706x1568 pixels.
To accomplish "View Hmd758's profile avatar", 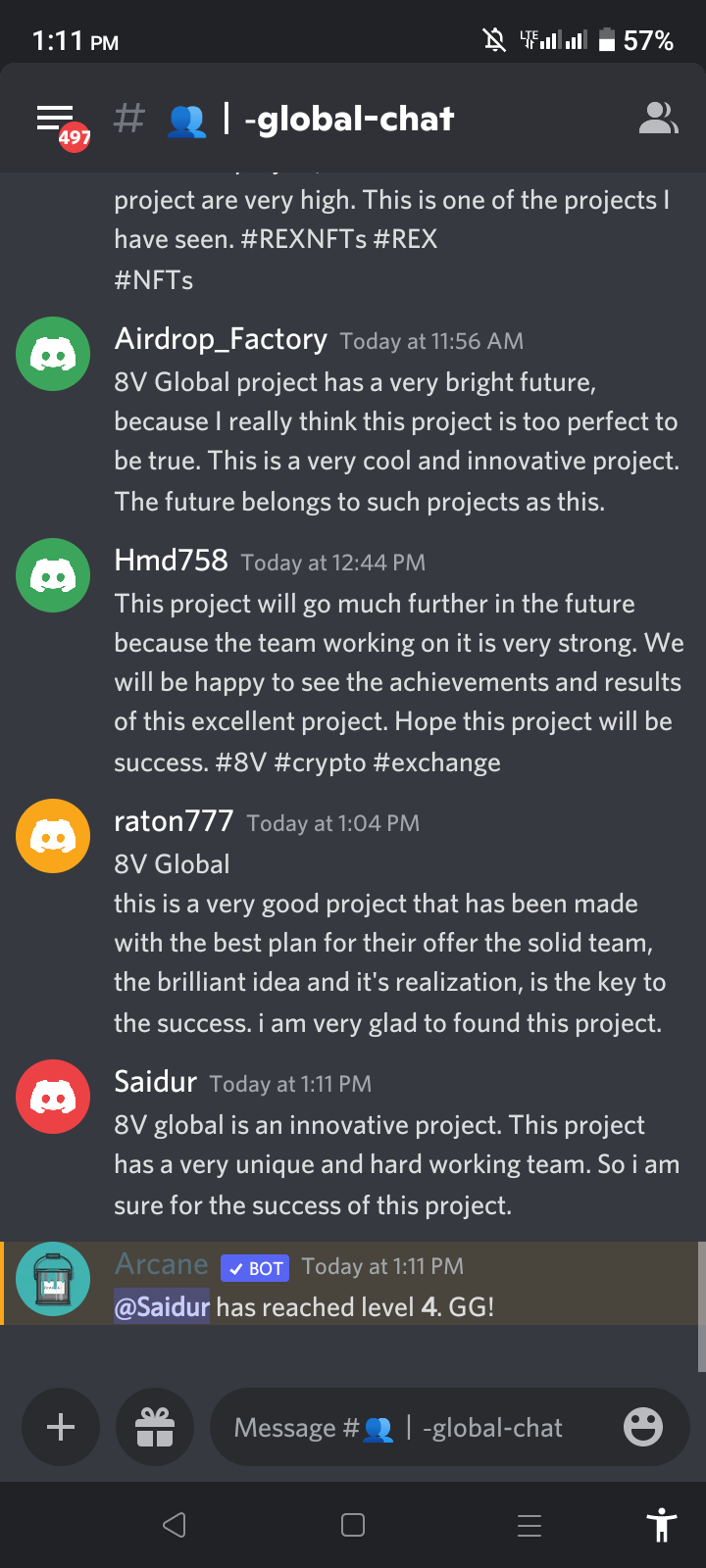I will point(53,575).
